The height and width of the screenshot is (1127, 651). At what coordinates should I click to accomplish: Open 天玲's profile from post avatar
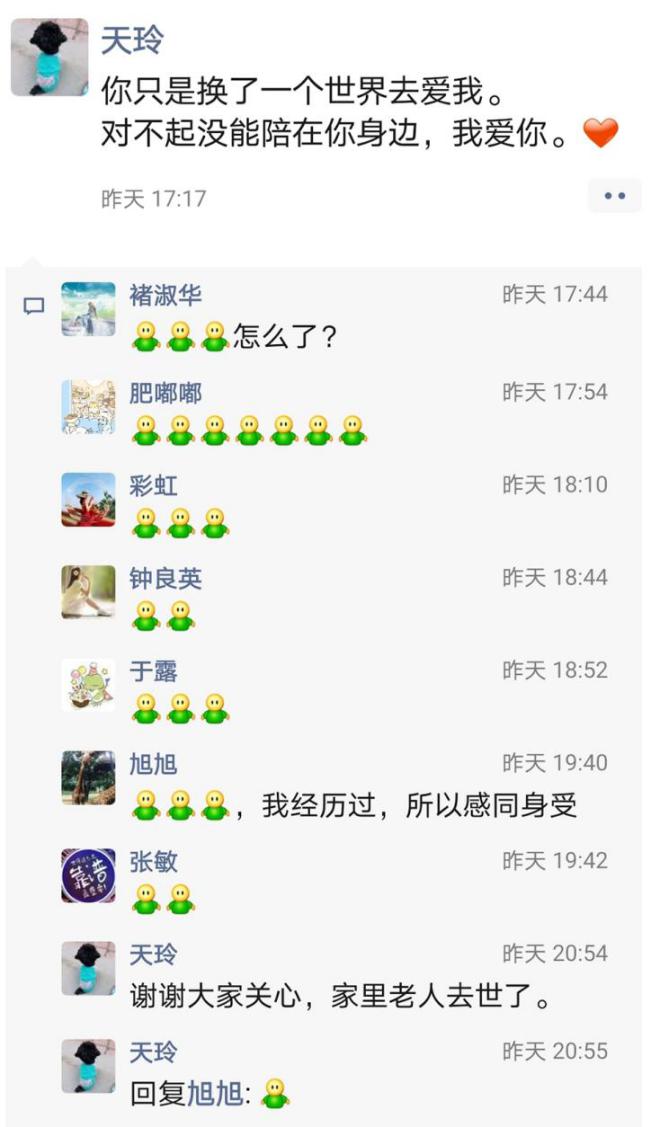(x=44, y=57)
